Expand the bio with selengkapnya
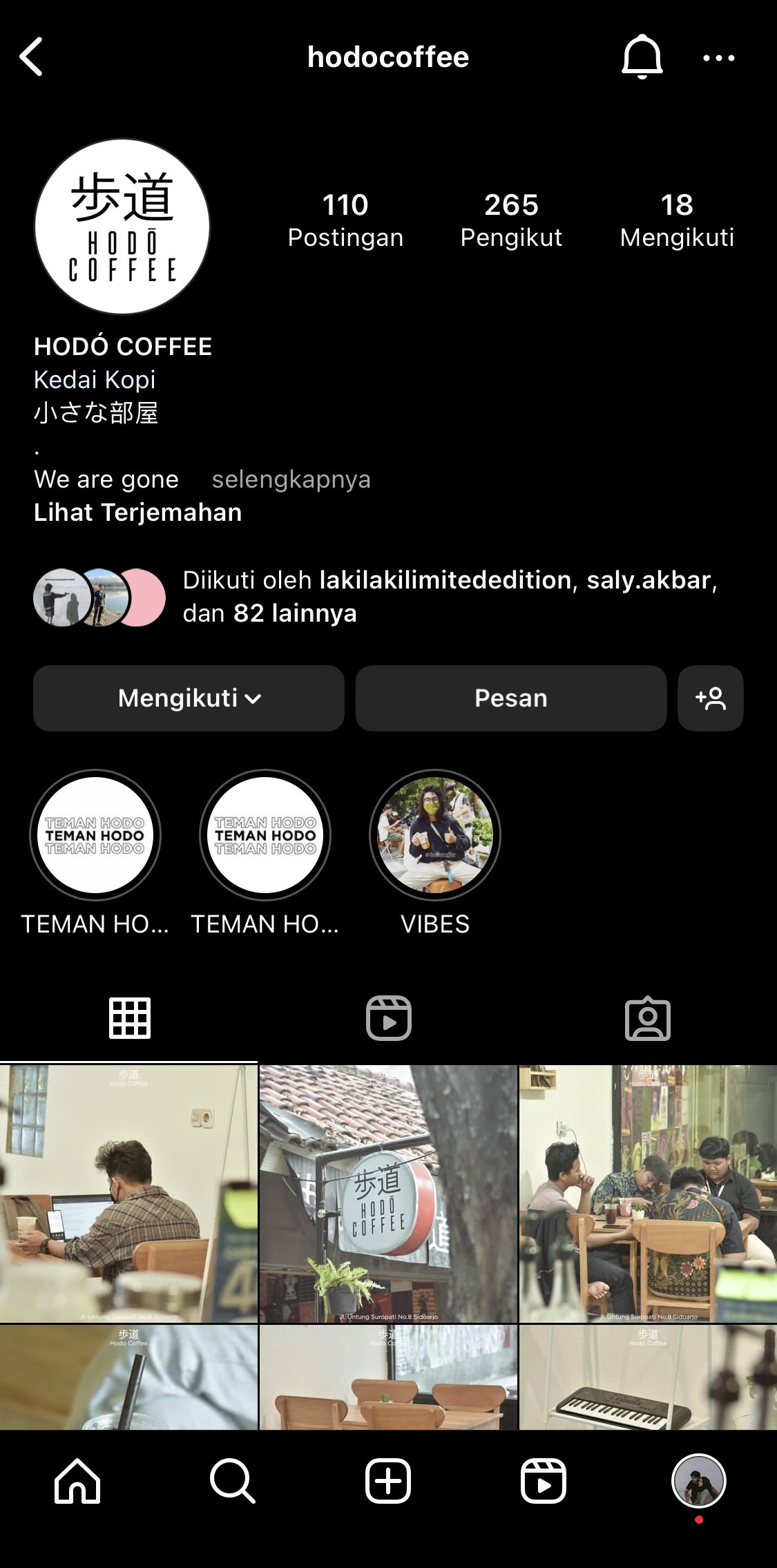777x1568 pixels. coord(291,479)
